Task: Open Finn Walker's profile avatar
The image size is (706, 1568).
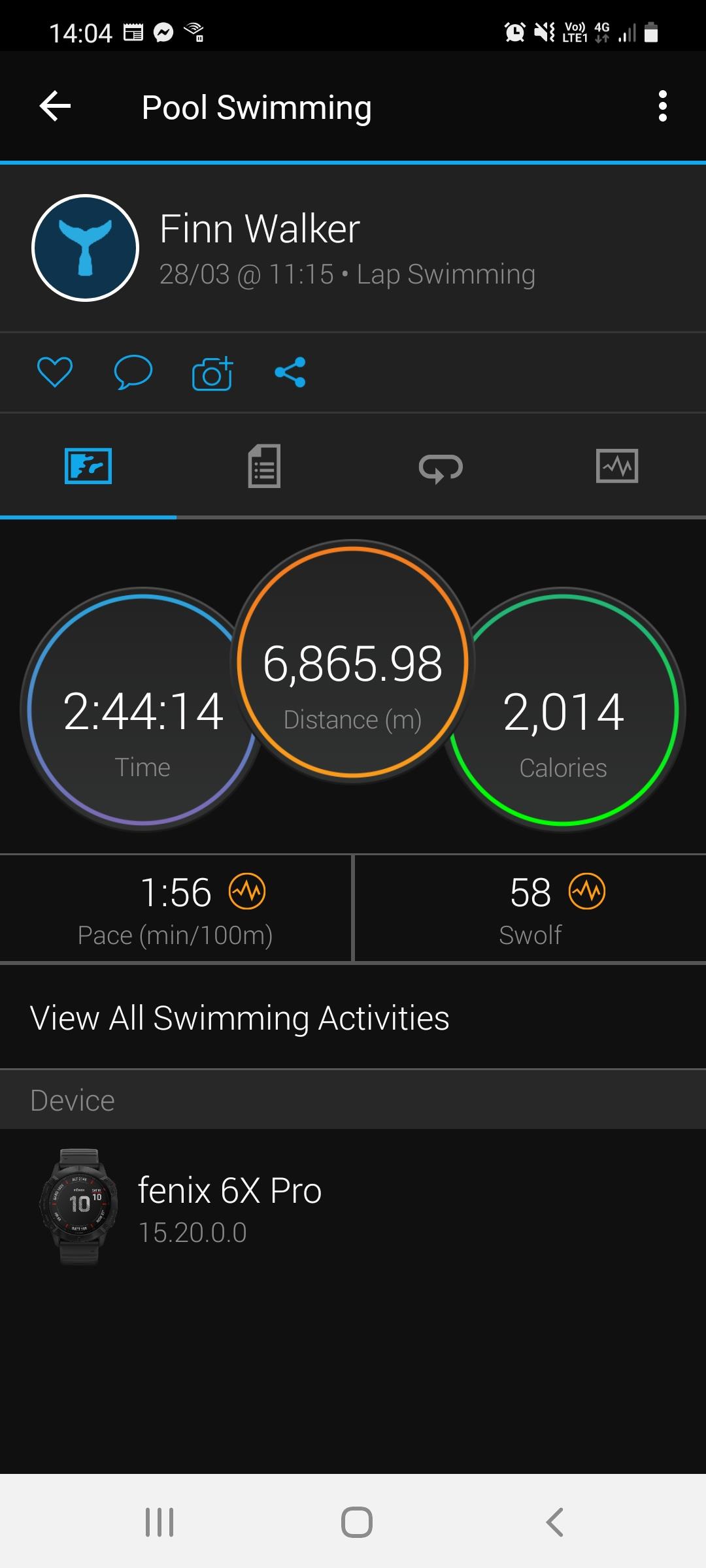Action: (86, 248)
